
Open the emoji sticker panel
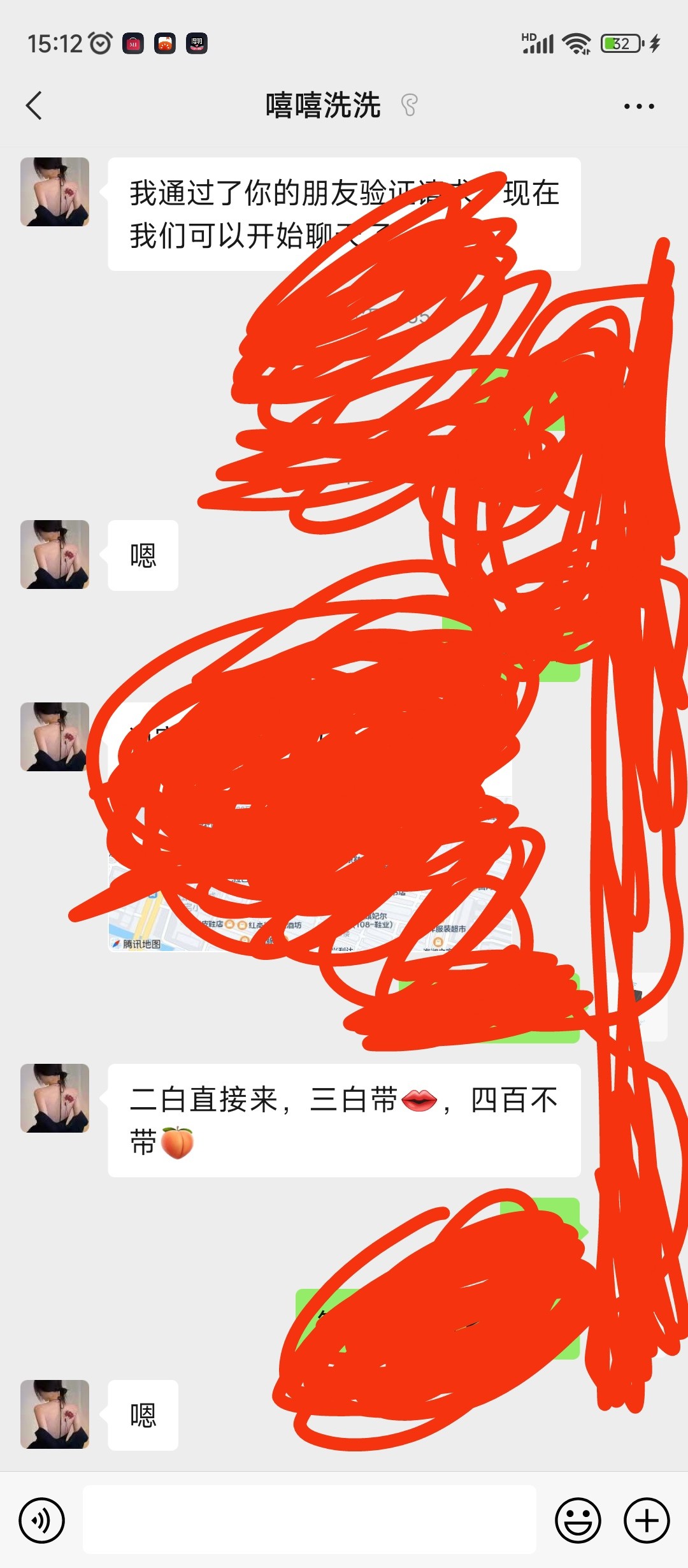click(x=578, y=1520)
